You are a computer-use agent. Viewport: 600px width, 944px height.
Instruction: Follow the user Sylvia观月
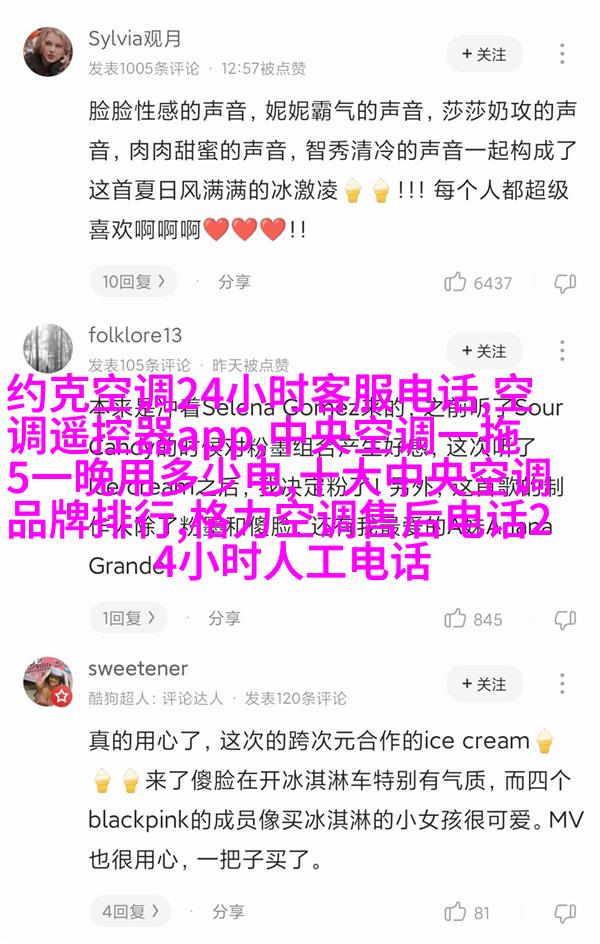484,54
